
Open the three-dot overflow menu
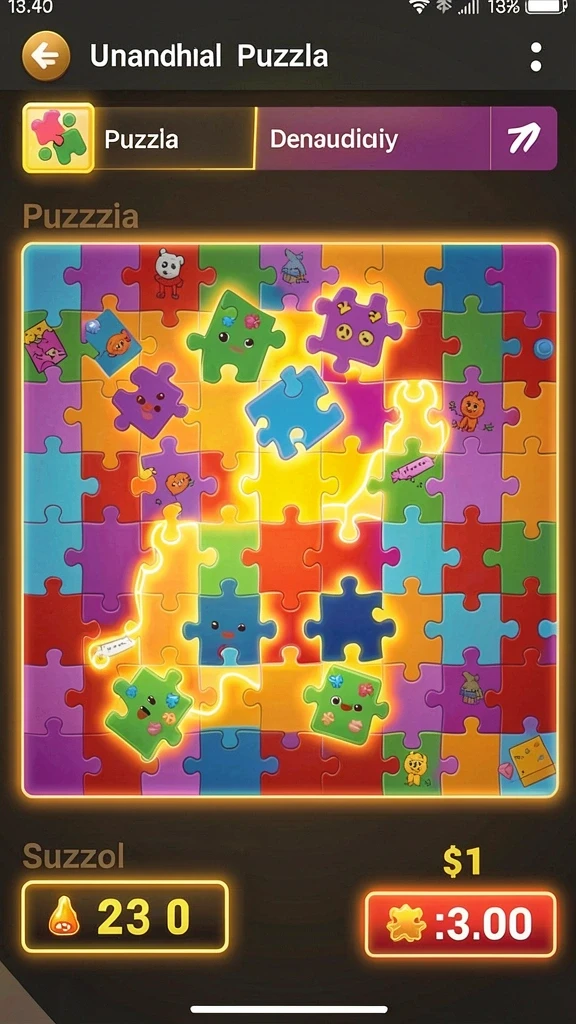(536, 57)
